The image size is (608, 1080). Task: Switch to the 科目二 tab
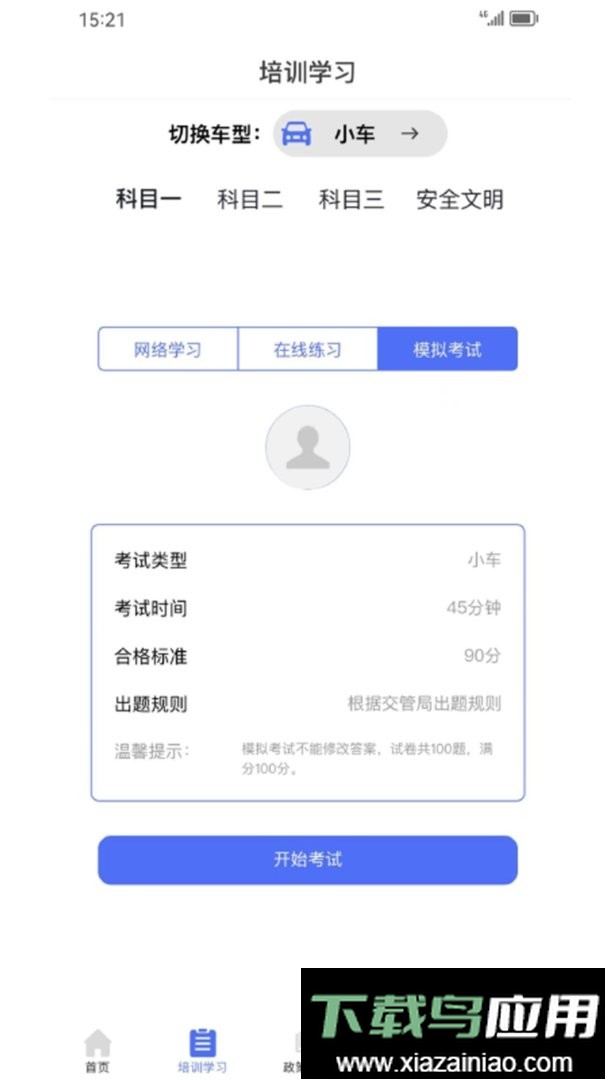(250, 199)
